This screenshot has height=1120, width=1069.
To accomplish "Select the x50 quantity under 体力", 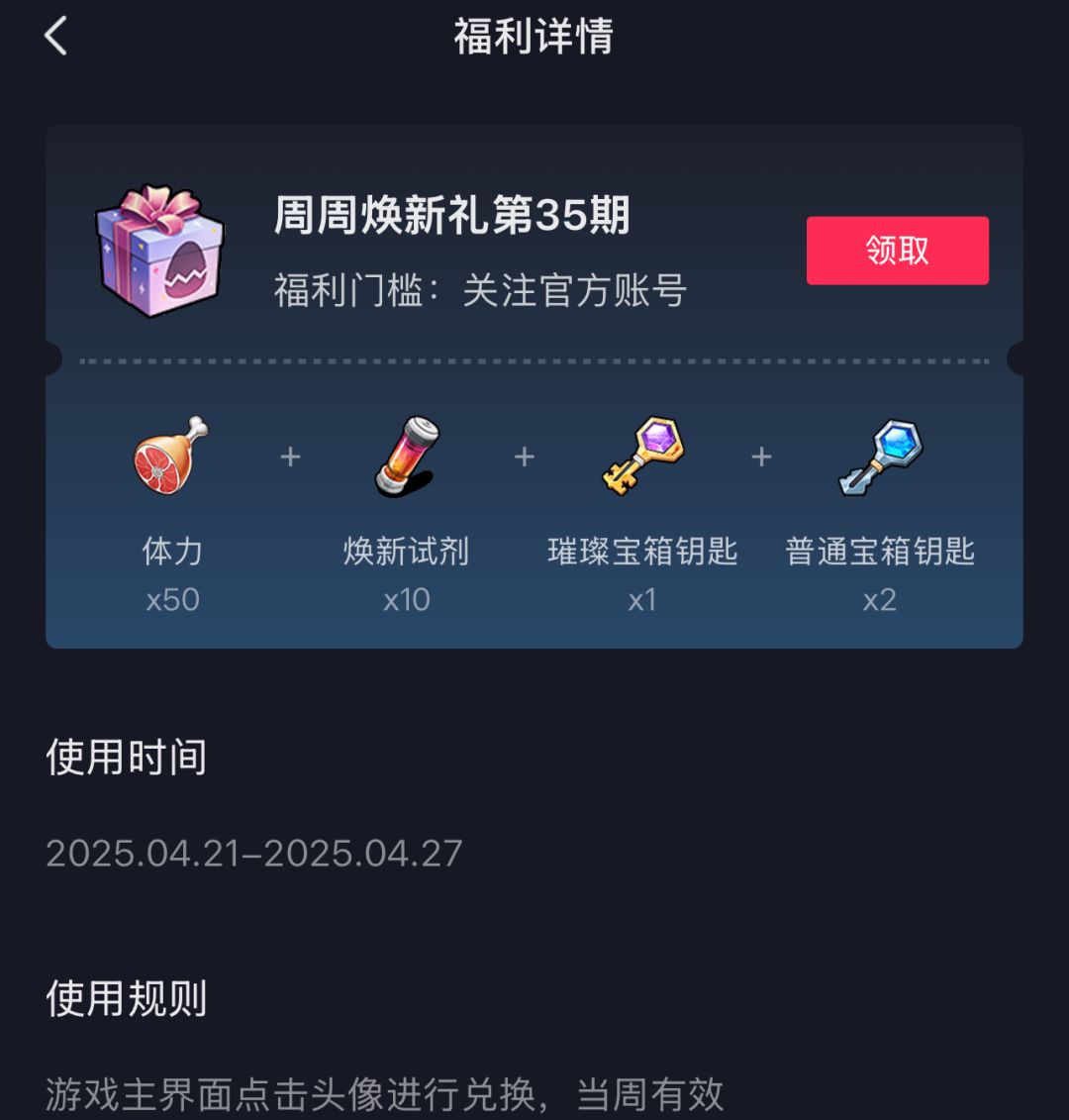I will pyautogui.click(x=171, y=599).
